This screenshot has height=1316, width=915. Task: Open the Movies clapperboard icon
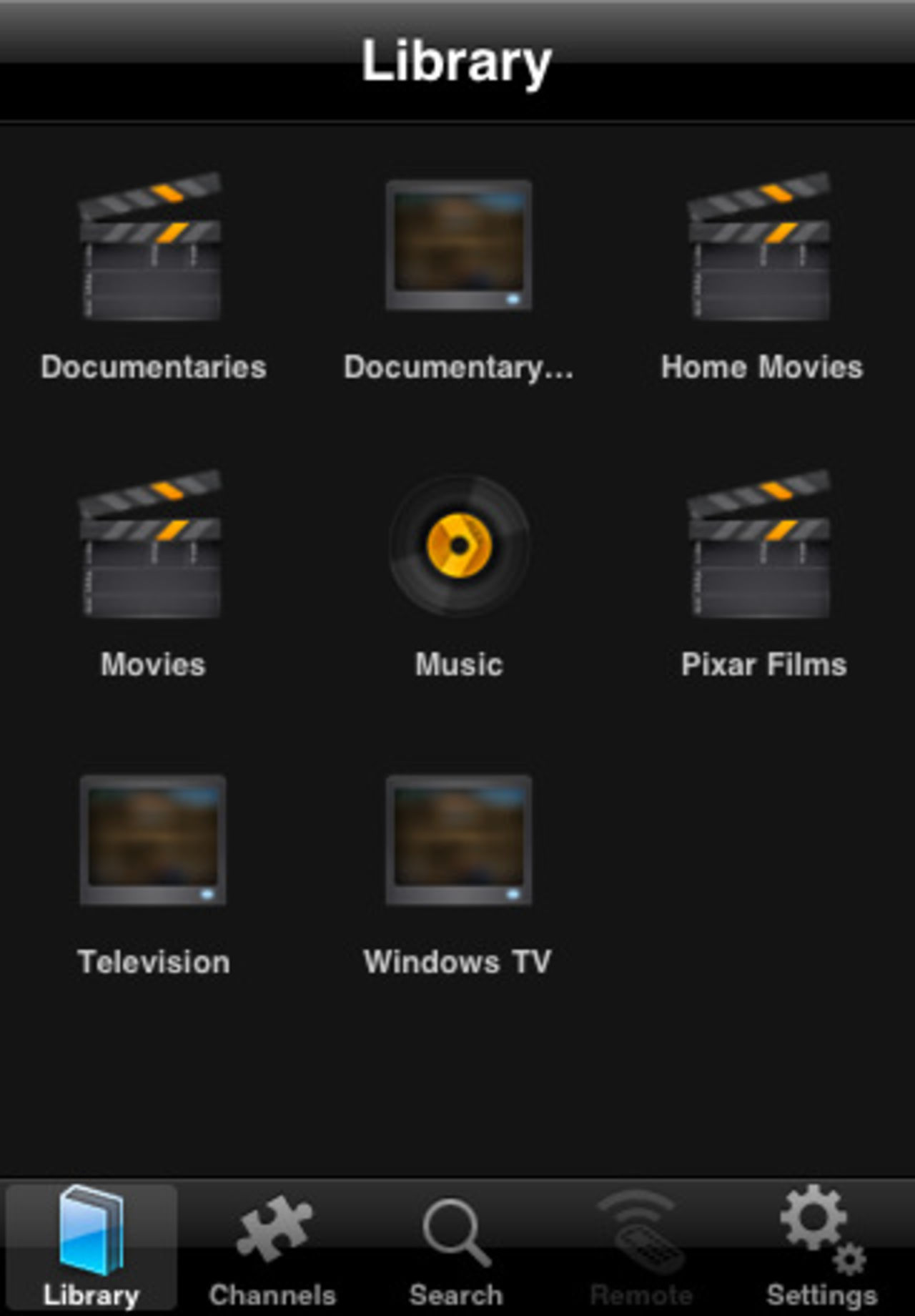(152, 547)
